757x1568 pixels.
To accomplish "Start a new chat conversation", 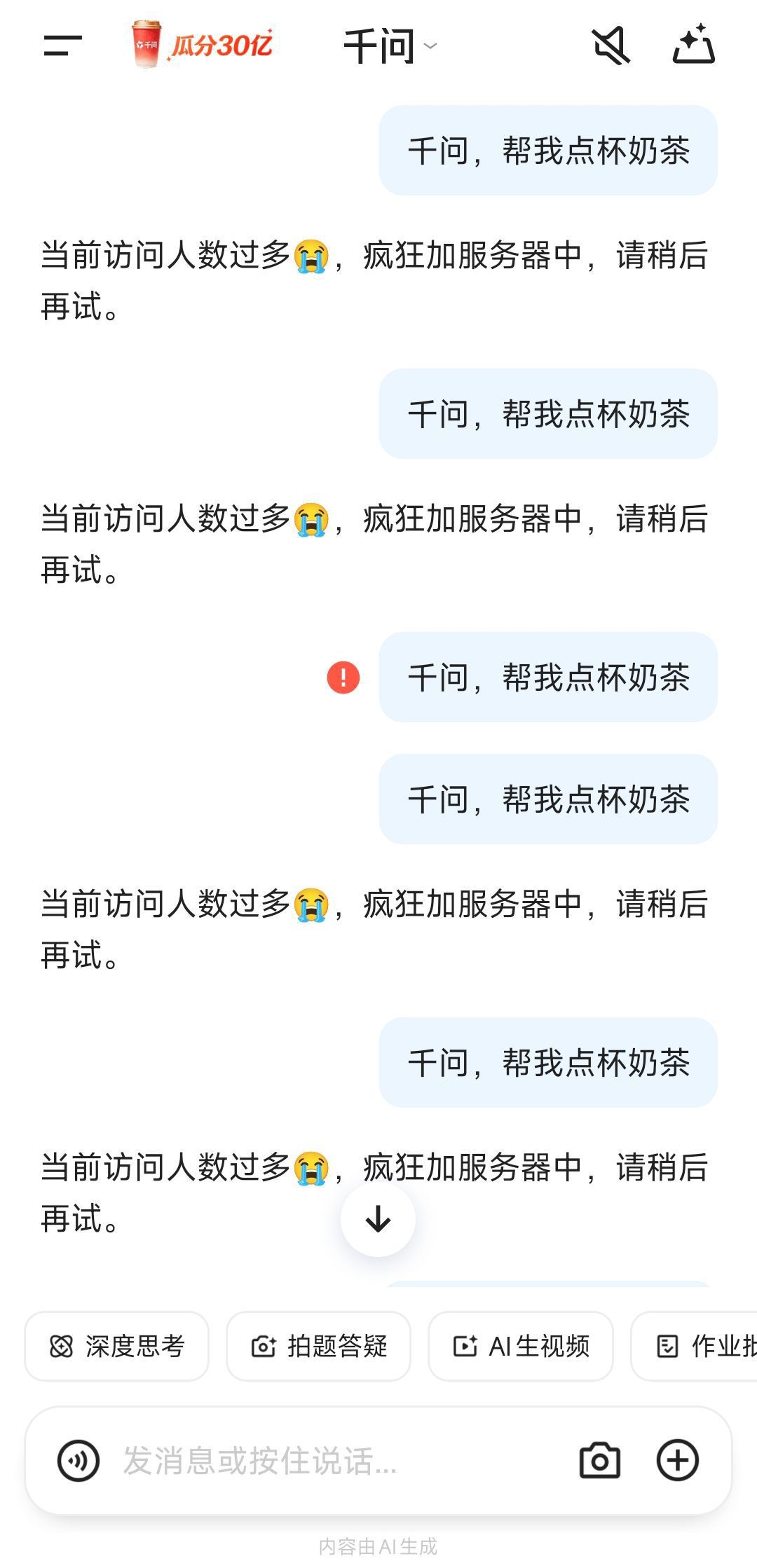I will tap(693, 46).
